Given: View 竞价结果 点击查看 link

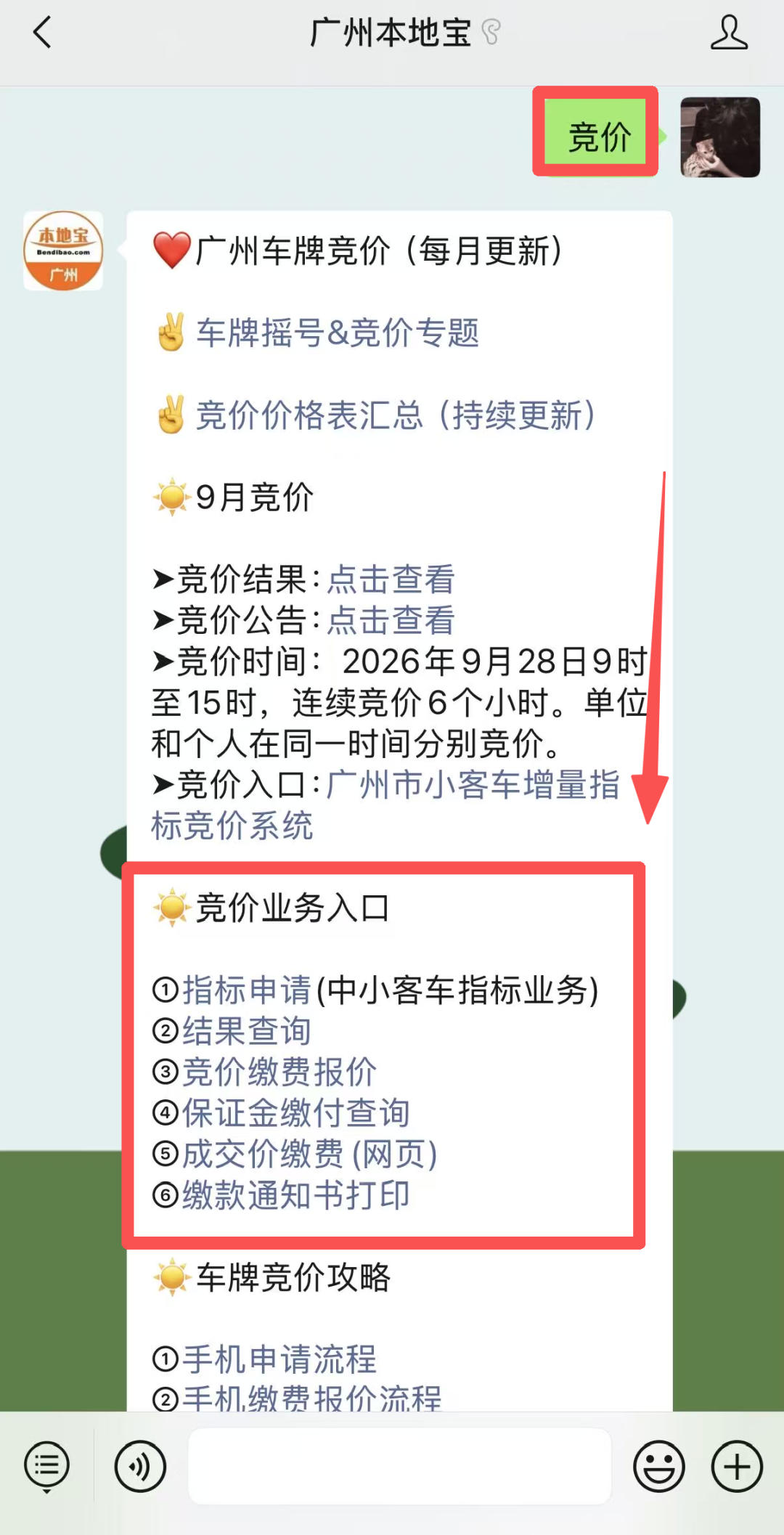Looking at the screenshot, I should (x=391, y=579).
